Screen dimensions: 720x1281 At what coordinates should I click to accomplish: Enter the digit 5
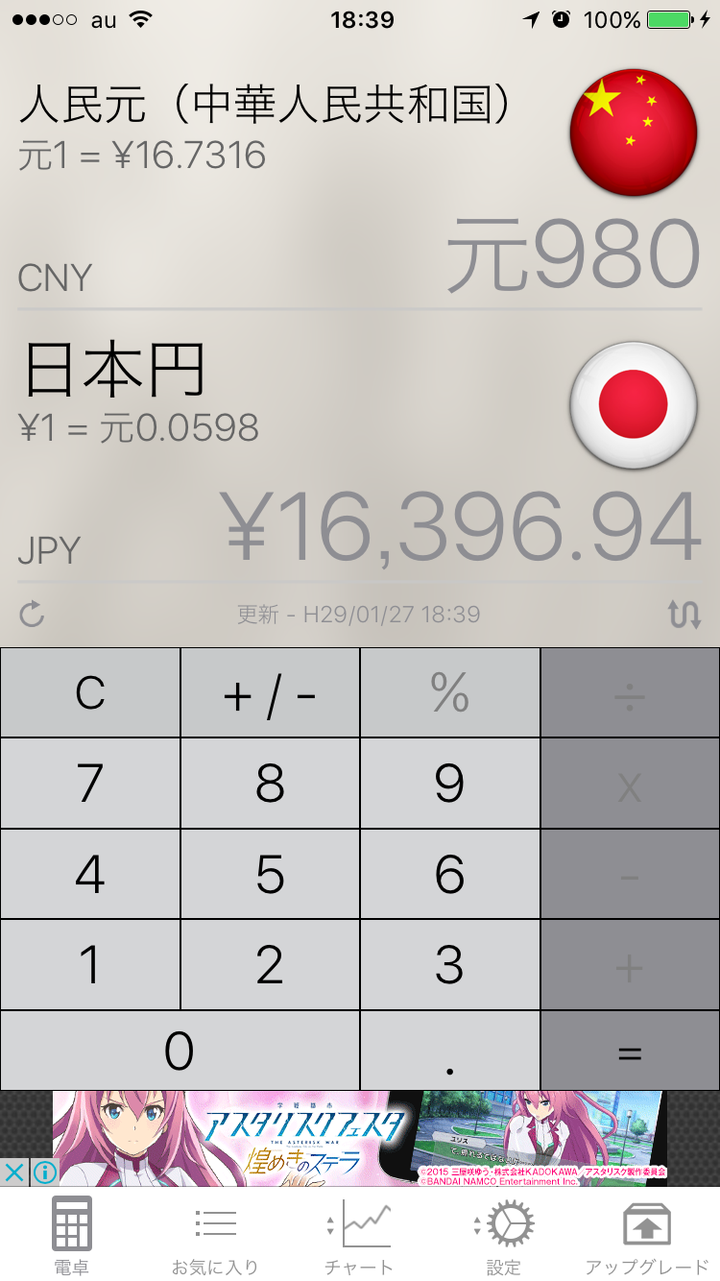click(x=270, y=874)
